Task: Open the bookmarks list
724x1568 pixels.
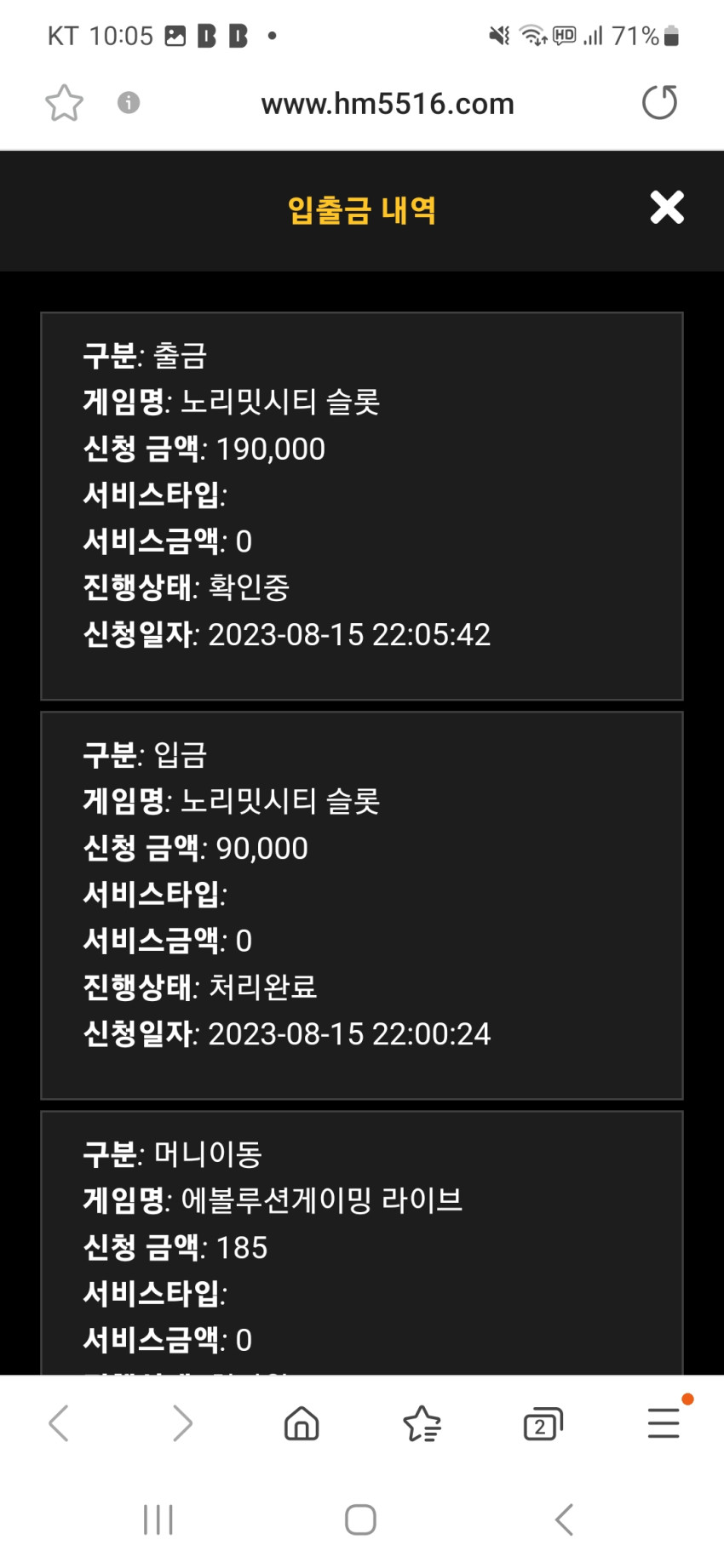Action: [x=422, y=1423]
